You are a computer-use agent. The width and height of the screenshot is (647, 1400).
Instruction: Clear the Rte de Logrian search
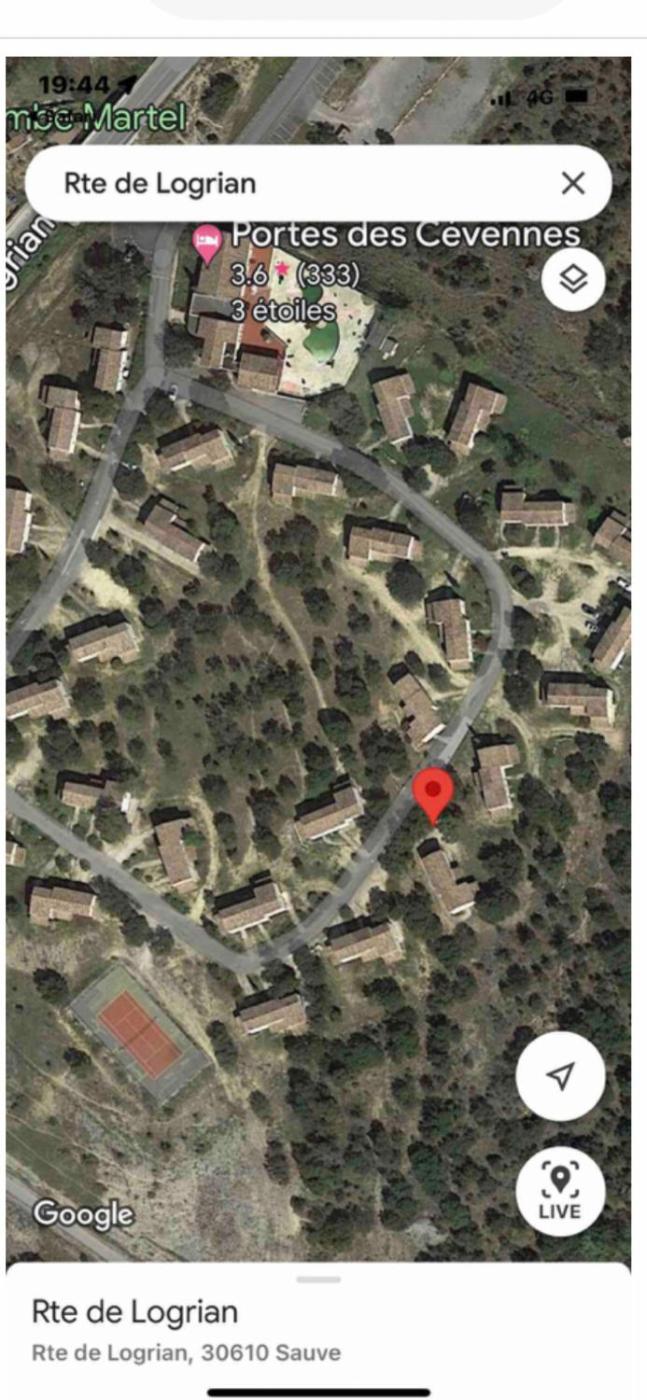point(573,183)
